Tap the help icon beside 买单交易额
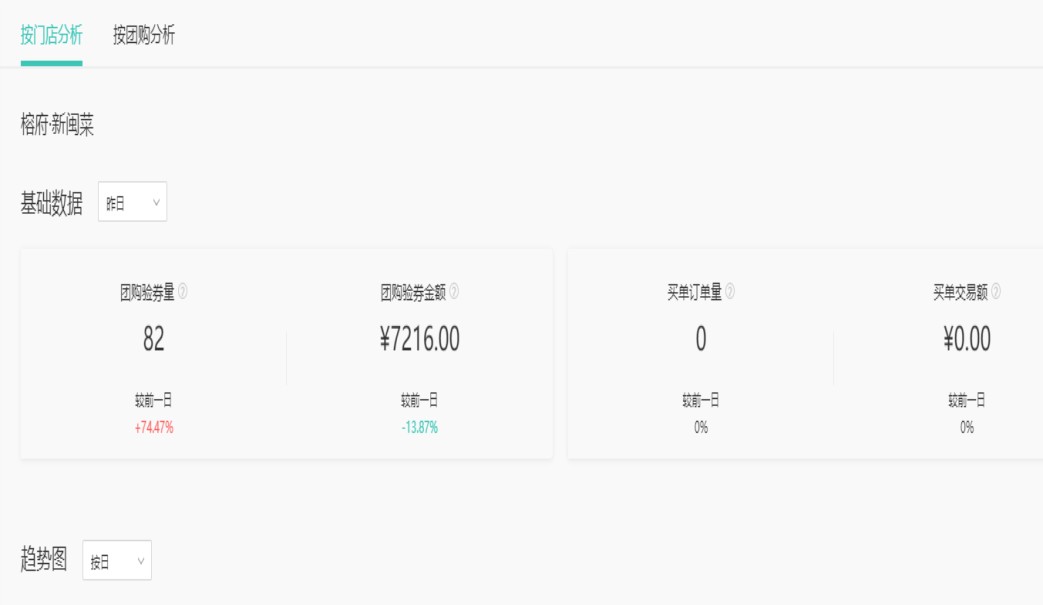This screenshot has width=1043, height=605. [995, 292]
